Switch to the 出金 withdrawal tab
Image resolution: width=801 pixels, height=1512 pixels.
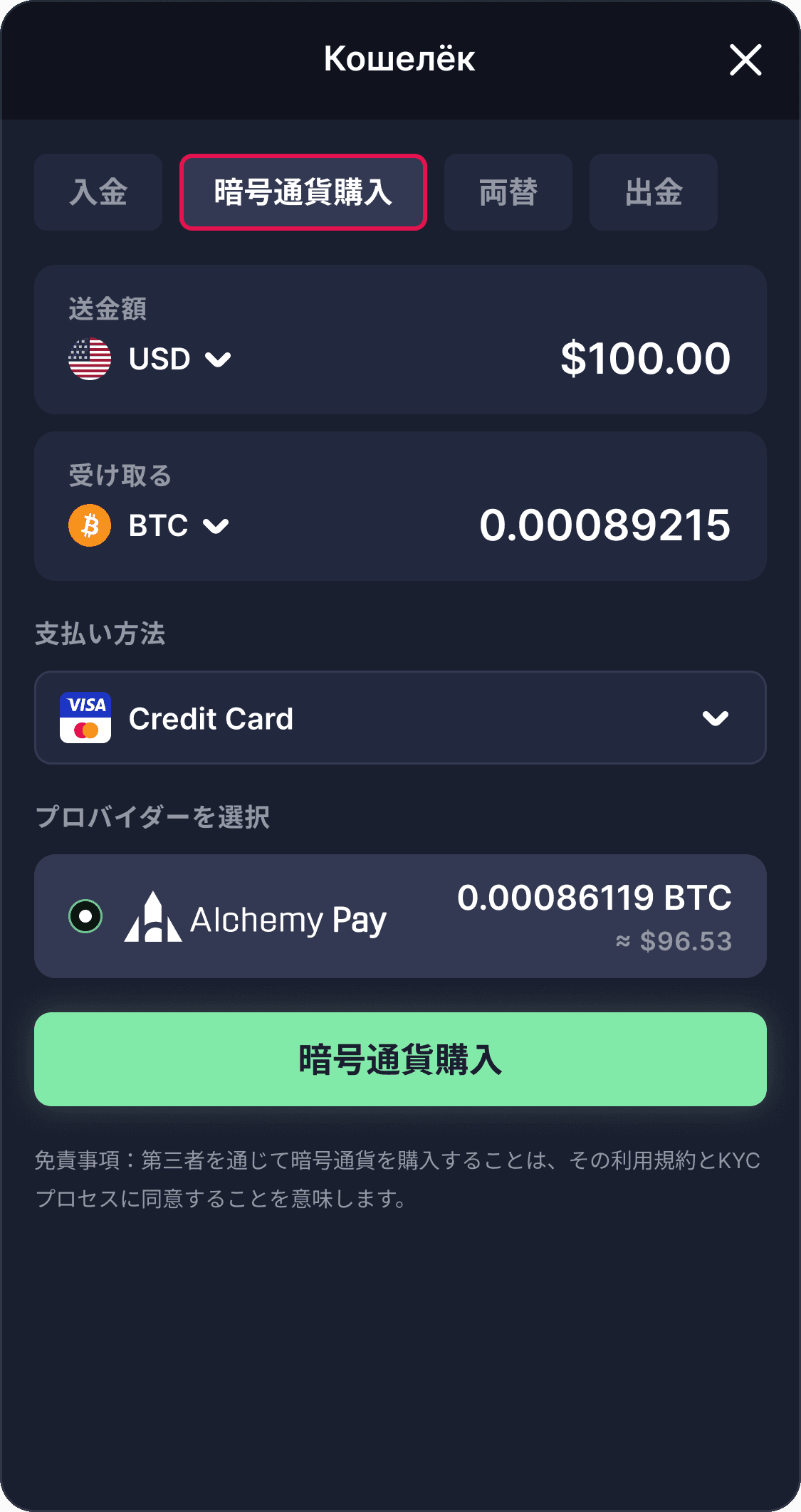tap(653, 192)
